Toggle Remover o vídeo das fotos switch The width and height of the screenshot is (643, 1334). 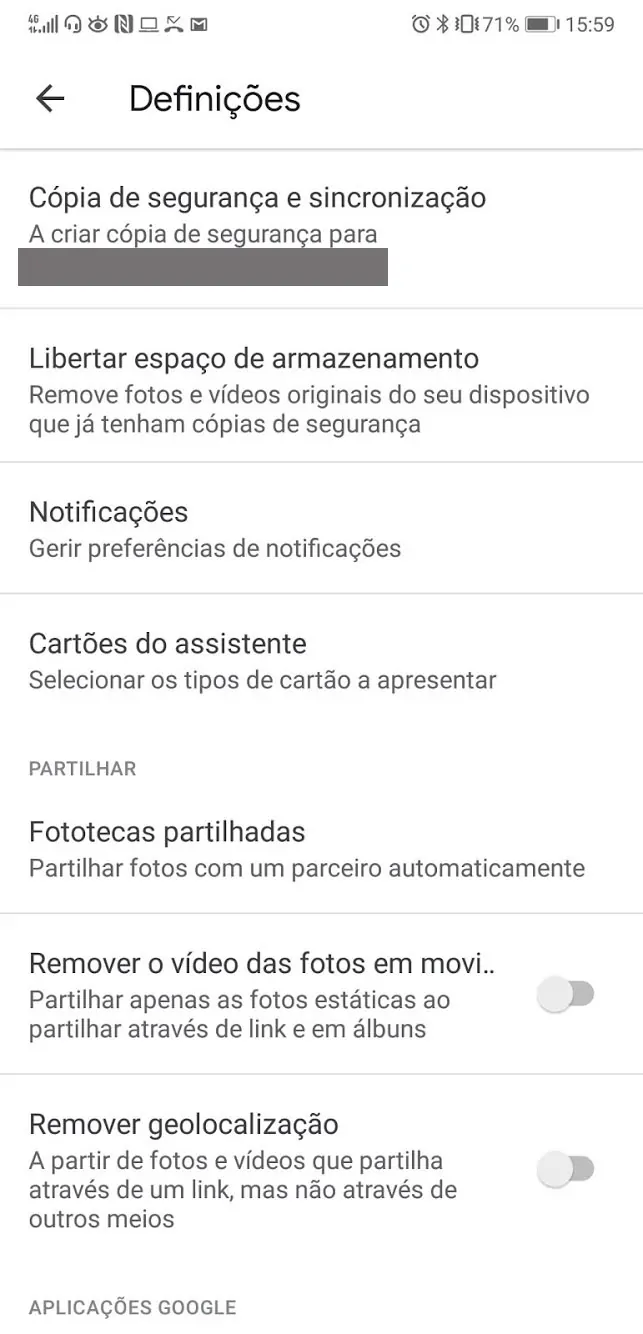(x=566, y=994)
